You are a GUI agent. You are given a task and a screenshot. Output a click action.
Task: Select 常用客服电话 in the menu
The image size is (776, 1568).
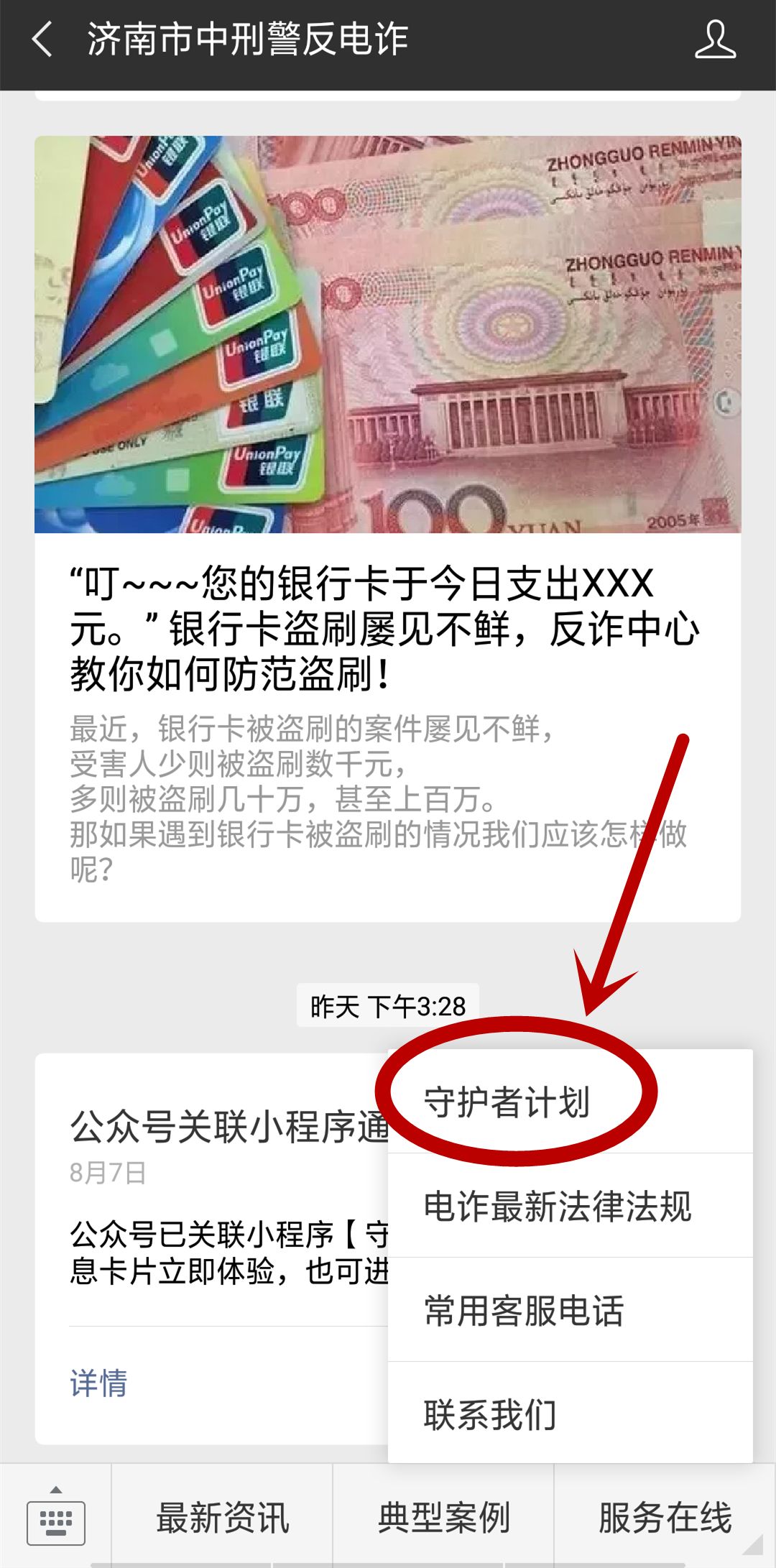tap(525, 1309)
